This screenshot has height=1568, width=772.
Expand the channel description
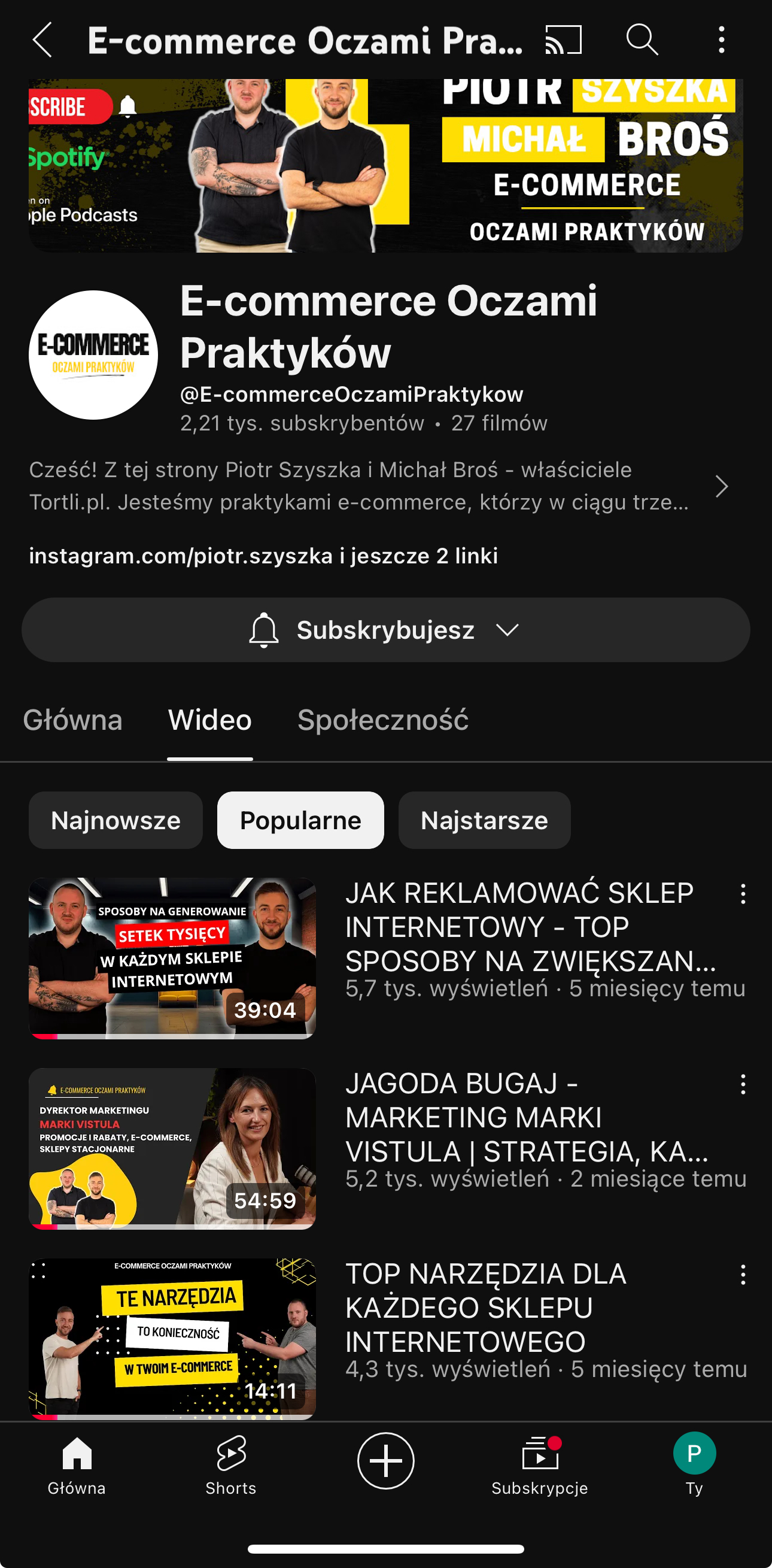721,486
